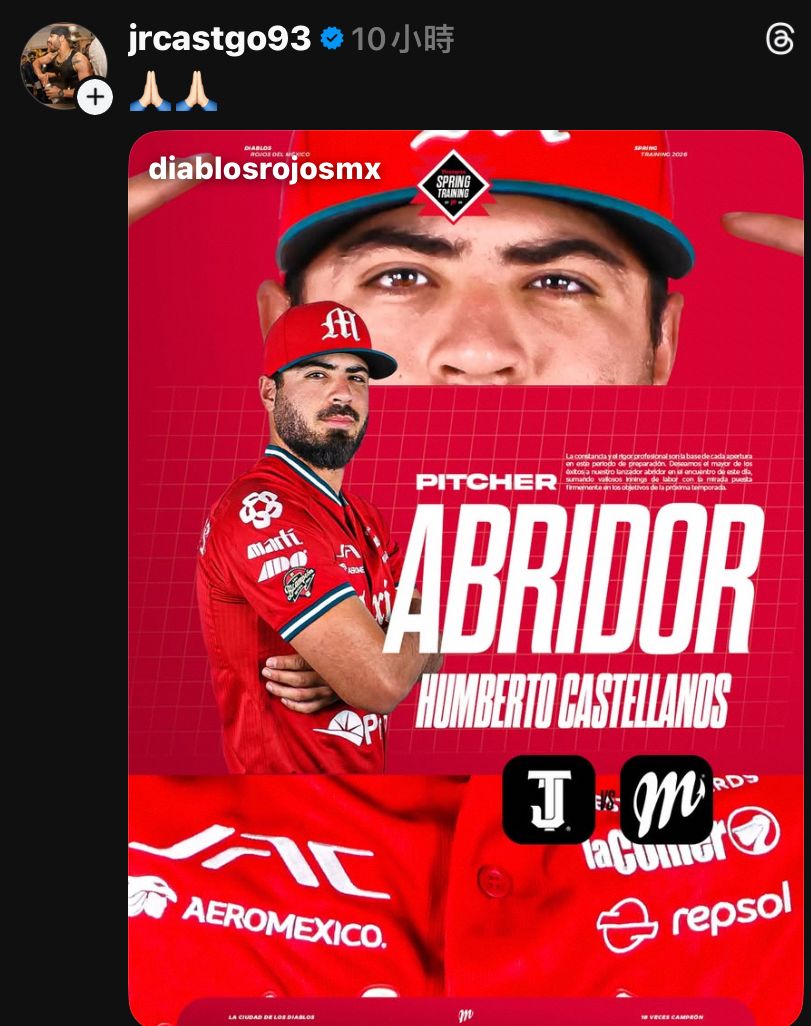Image resolution: width=811 pixels, height=1026 pixels.
Task: View the Humberto Castellanos poster image full screen
Action: (x=465, y=560)
